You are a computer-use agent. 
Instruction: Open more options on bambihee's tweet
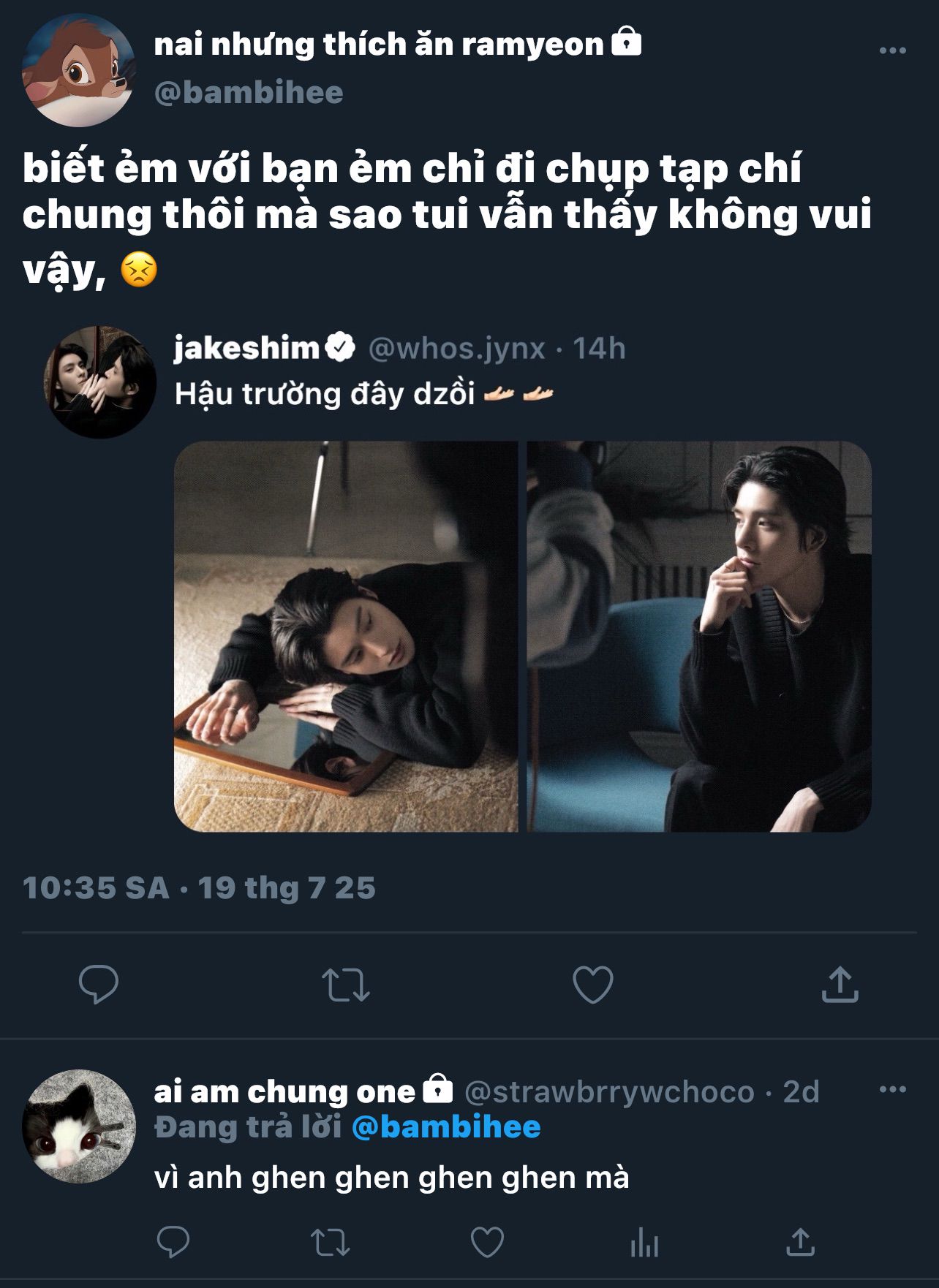pyautogui.click(x=892, y=50)
